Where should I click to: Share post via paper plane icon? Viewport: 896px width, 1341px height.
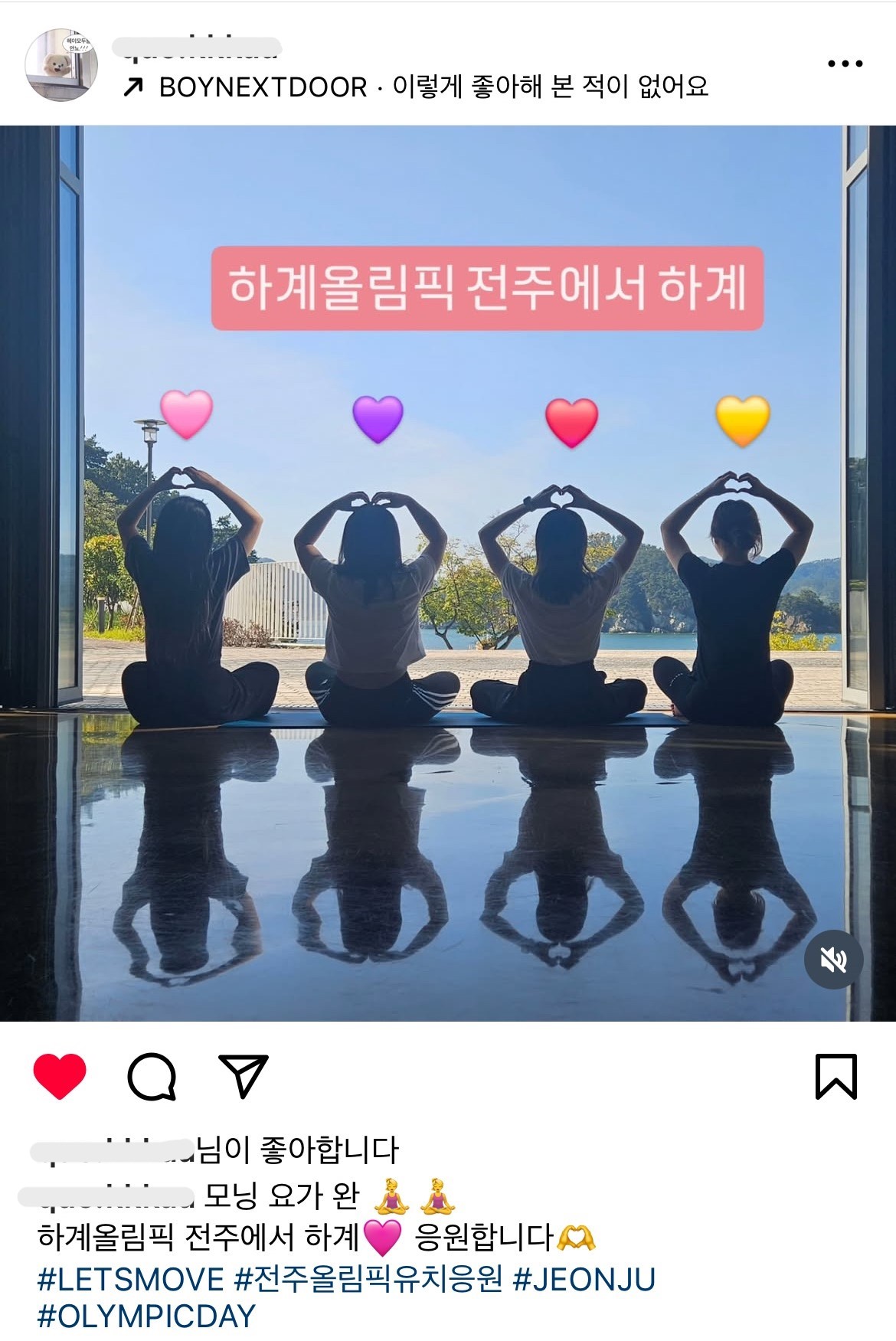click(244, 1076)
